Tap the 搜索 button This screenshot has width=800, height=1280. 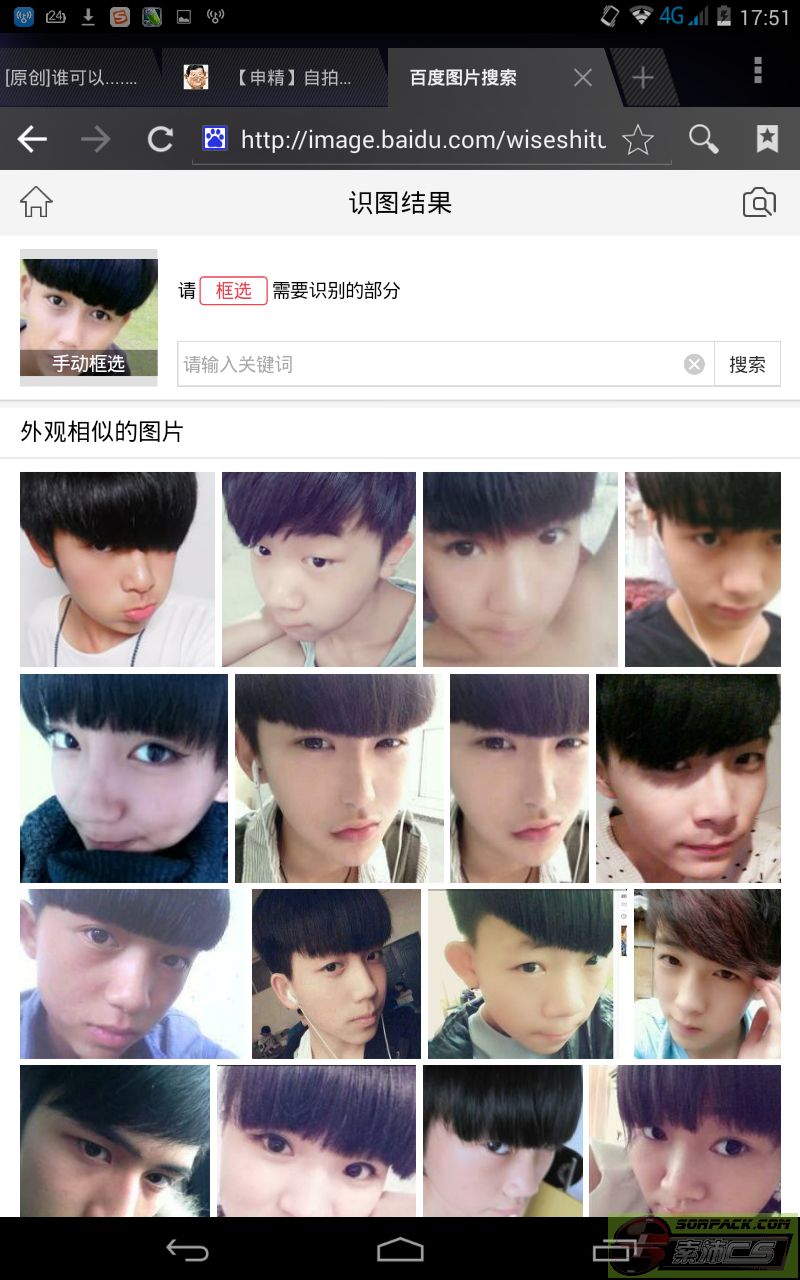pyautogui.click(x=747, y=364)
